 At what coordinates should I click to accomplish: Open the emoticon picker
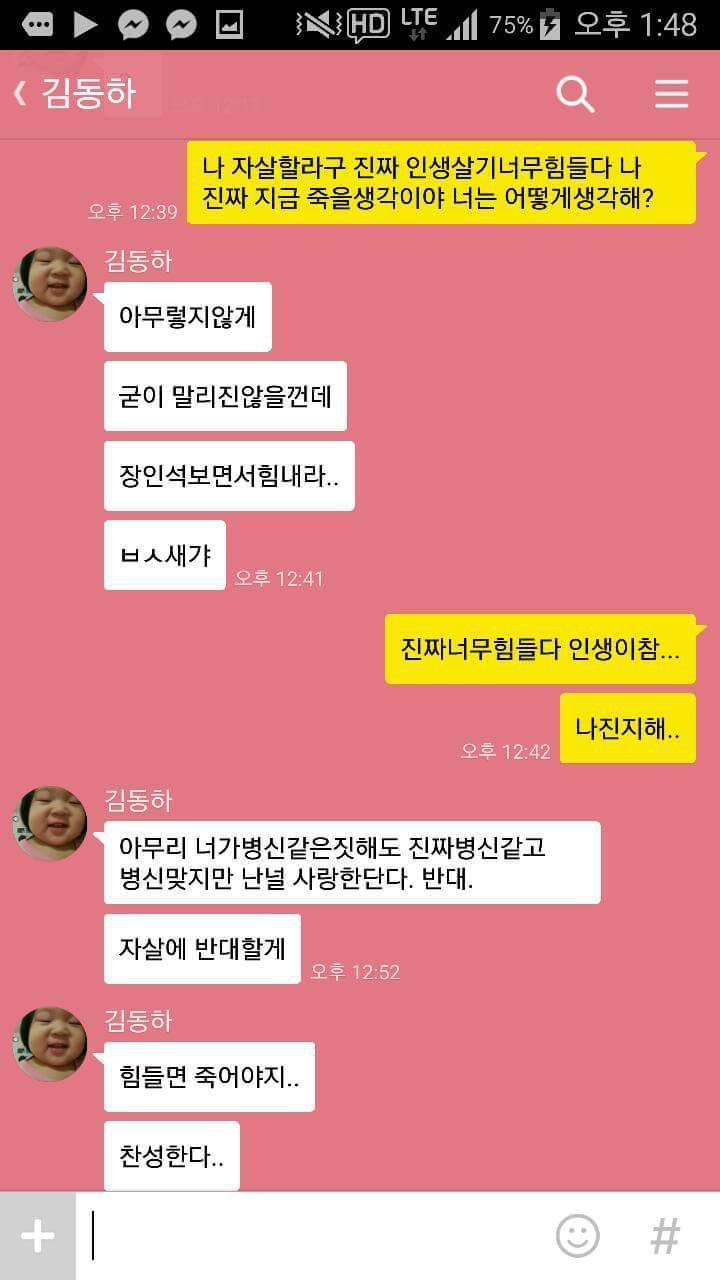(577, 1236)
